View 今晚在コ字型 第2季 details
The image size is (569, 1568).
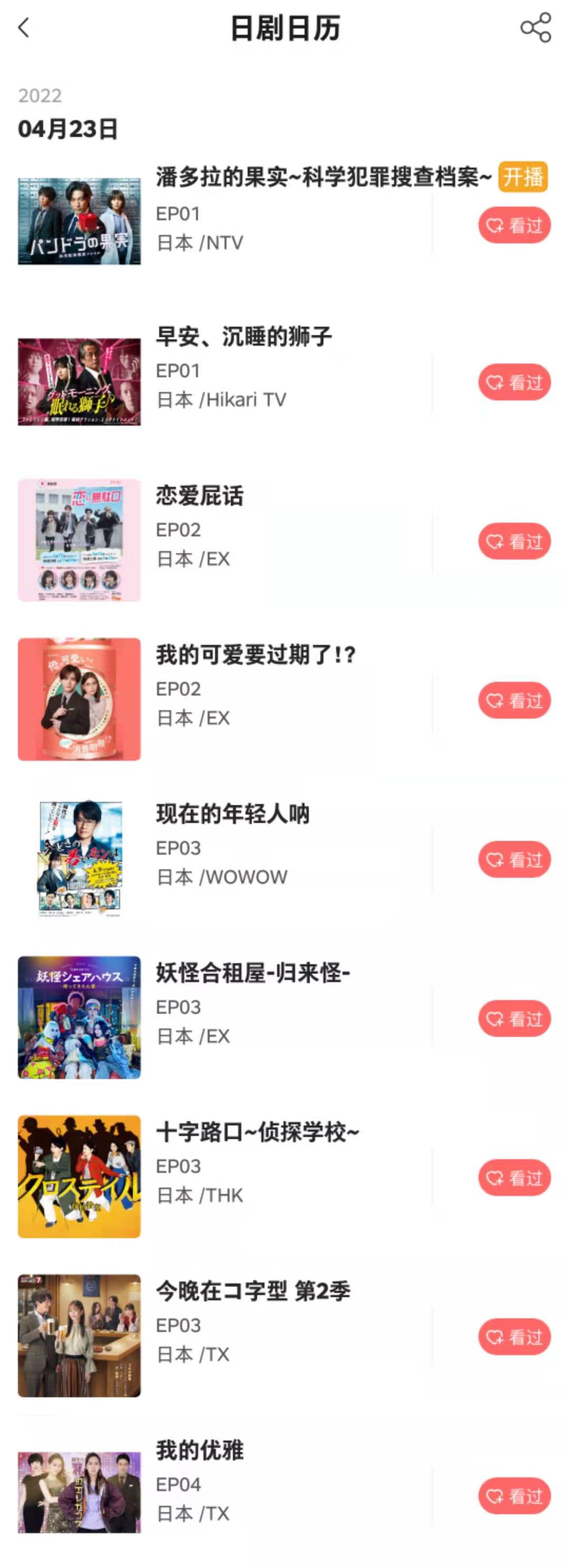tap(252, 1292)
